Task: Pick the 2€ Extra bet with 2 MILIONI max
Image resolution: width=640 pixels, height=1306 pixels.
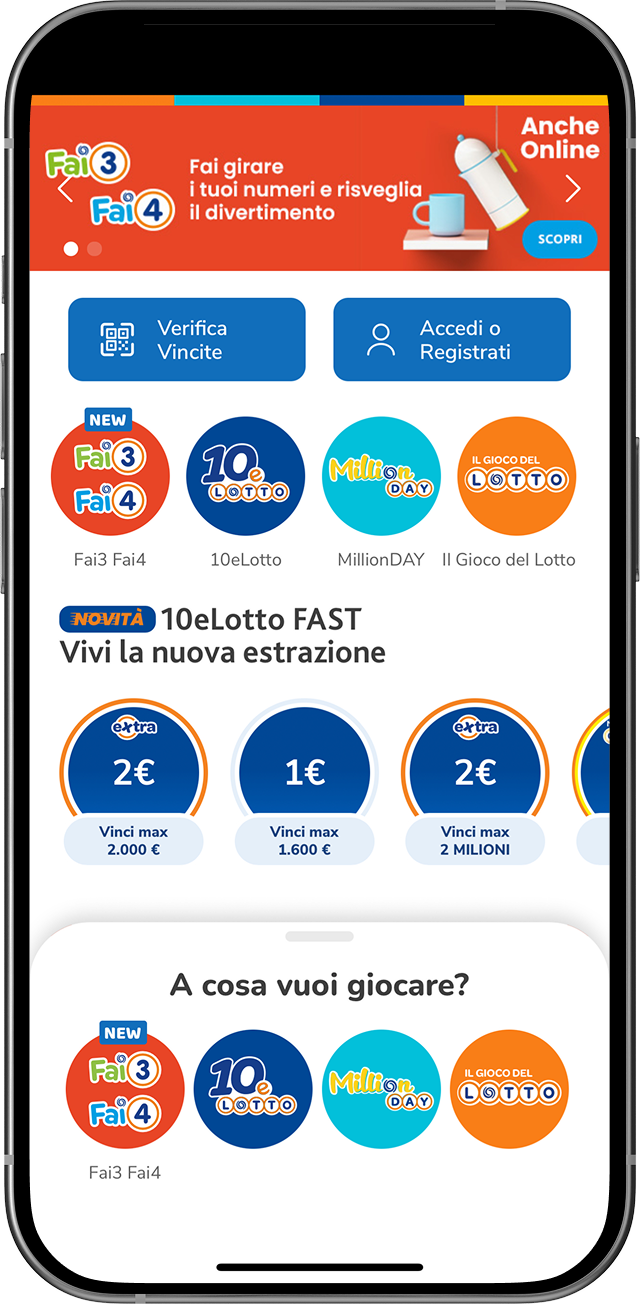Action: pyautogui.click(x=475, y=787)
